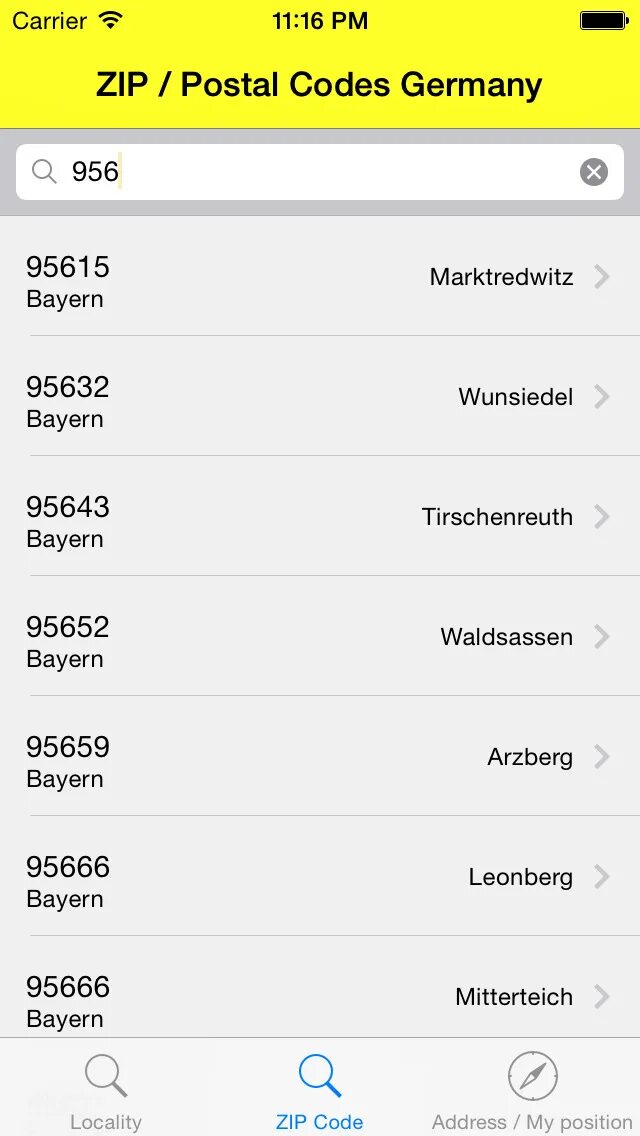Open the 95652 Waldsassen row
Viewport: 640px width, 1136px height.
(x=320, y=637)
